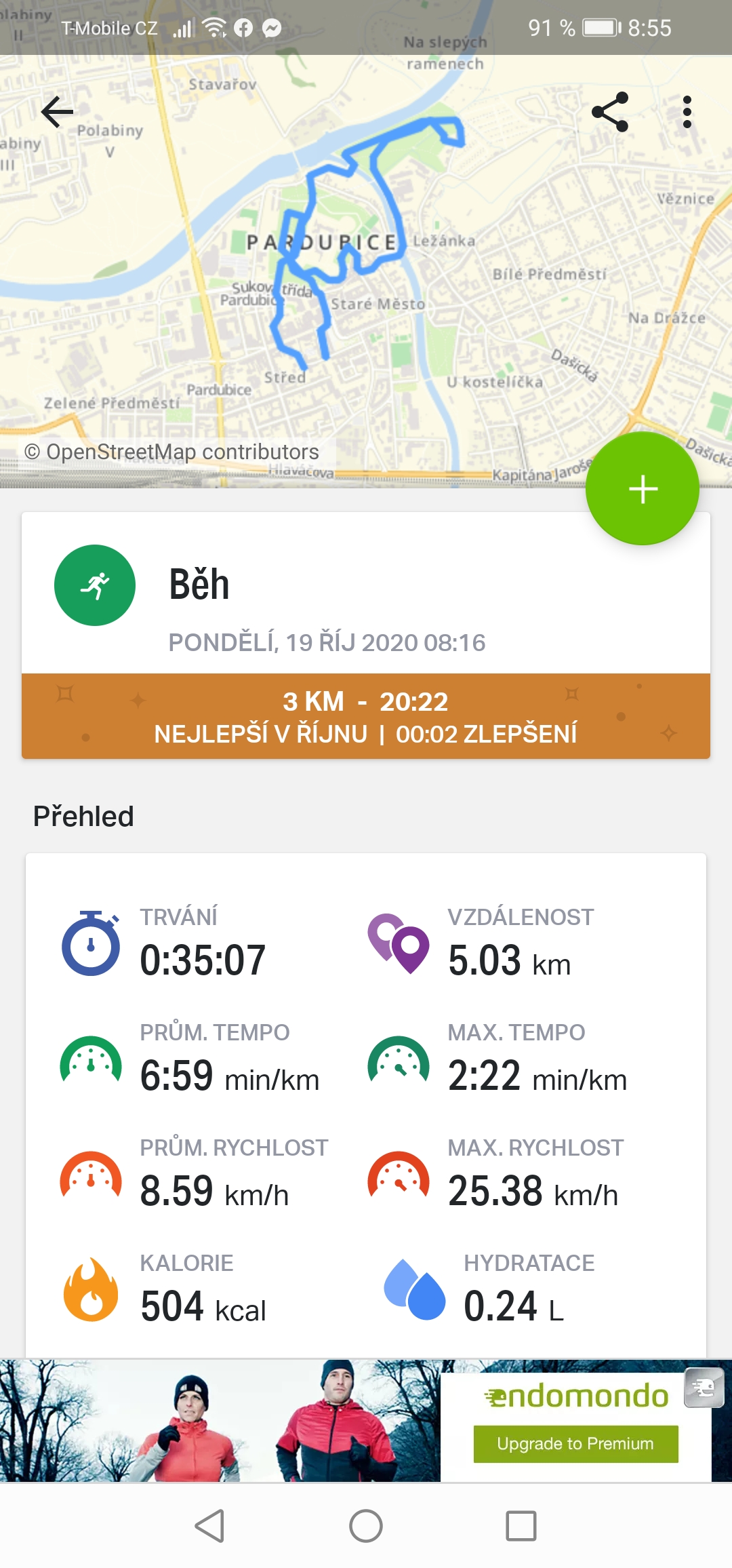Share this run workout

(610, 112)
